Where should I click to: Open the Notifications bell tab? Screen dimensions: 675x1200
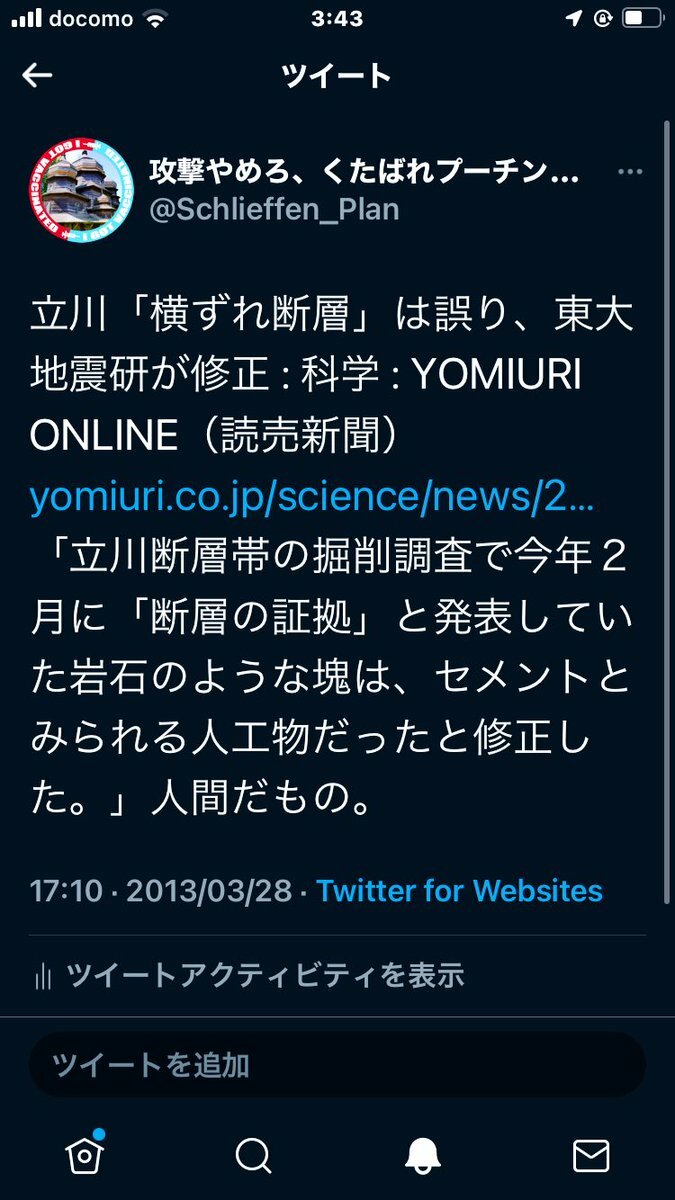(x=423, y=1155)
